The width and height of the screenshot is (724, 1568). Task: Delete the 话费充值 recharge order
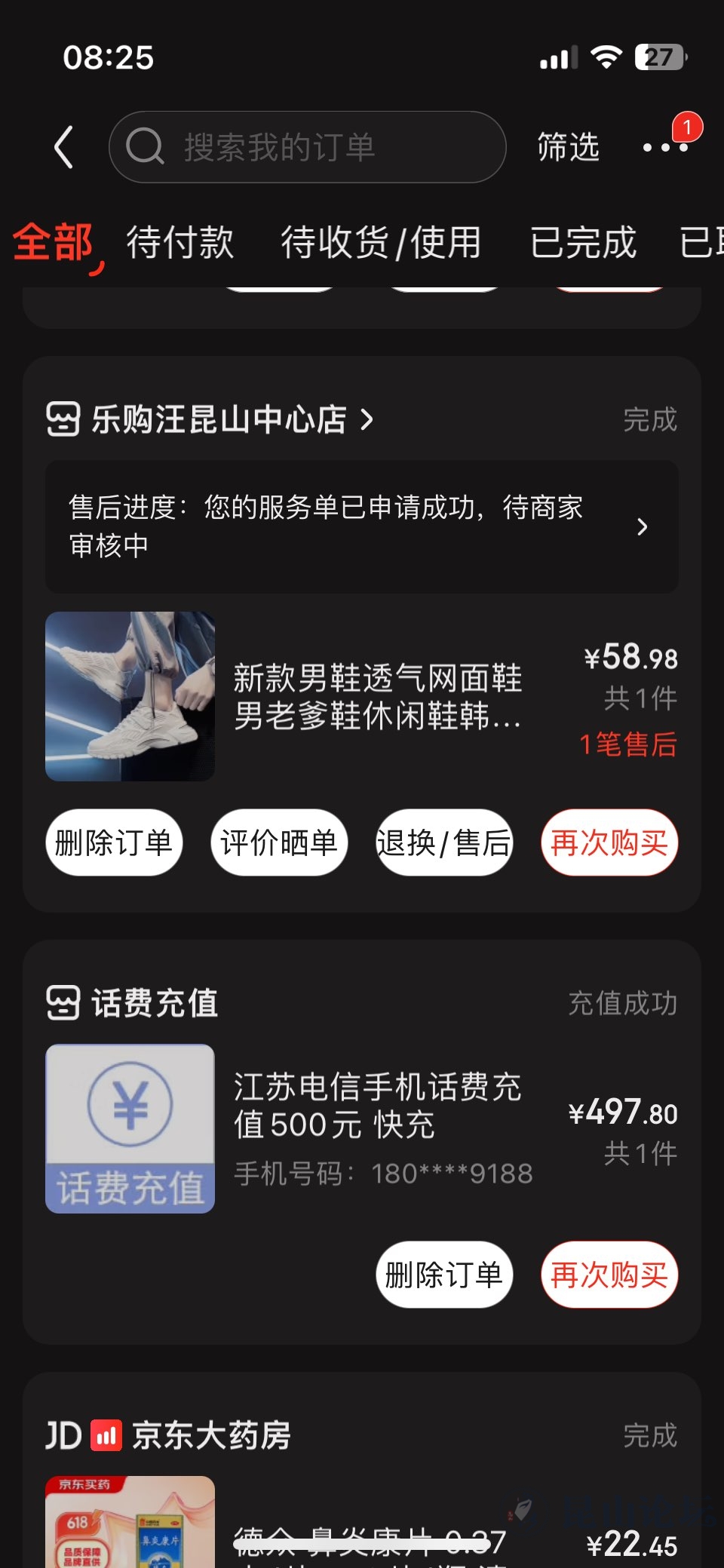(x=444, y=1275)
